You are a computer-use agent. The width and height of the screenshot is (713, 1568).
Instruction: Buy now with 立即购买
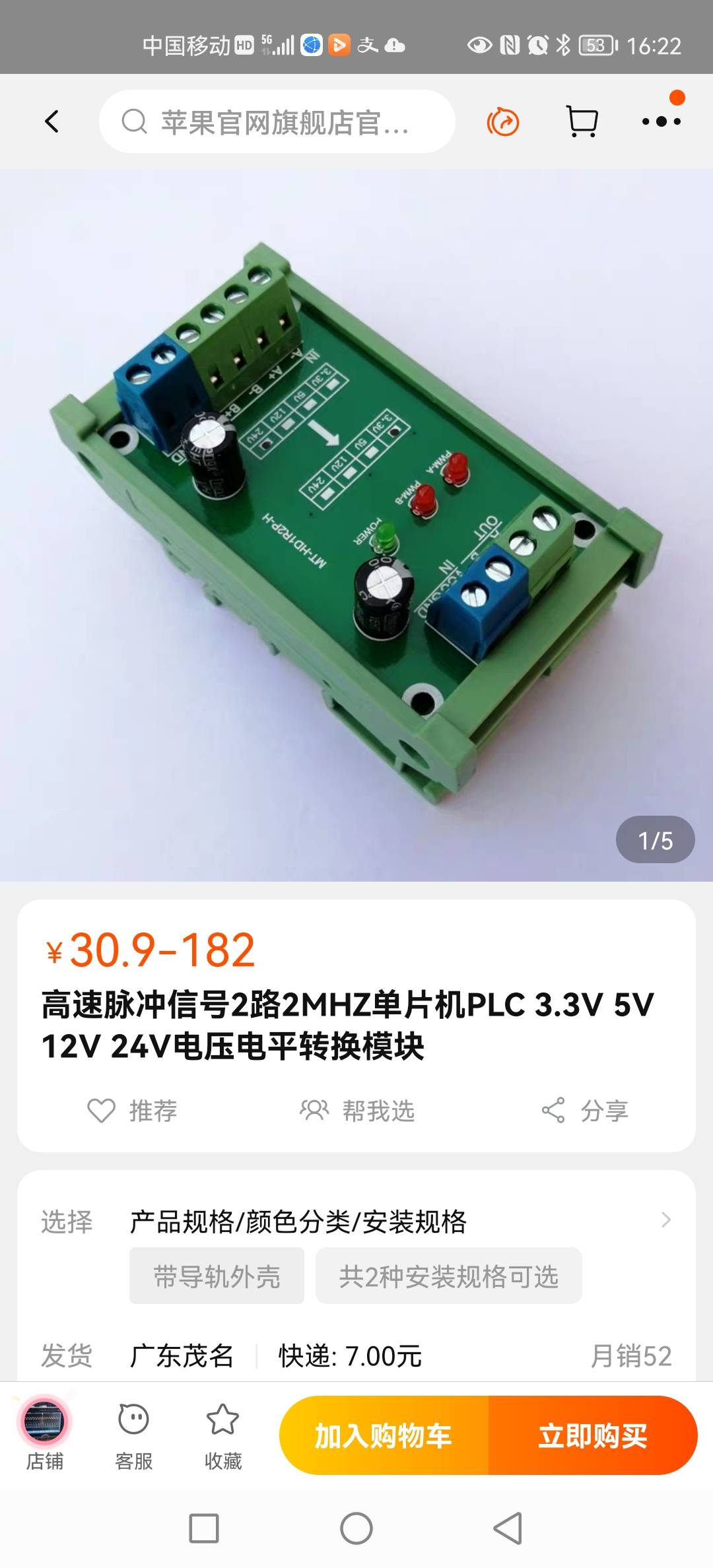point(593,1435)
